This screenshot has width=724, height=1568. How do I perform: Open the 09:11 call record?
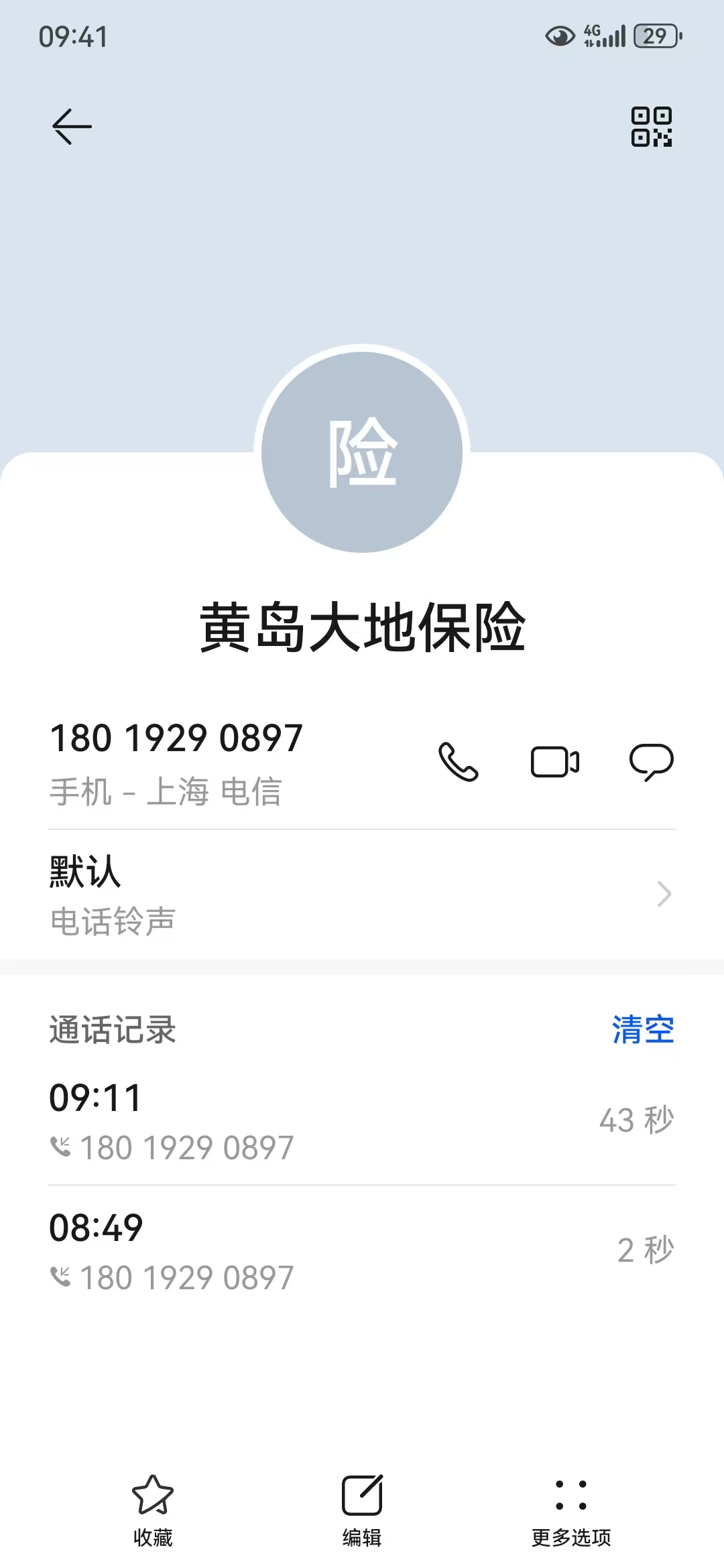pos(362,1120)
